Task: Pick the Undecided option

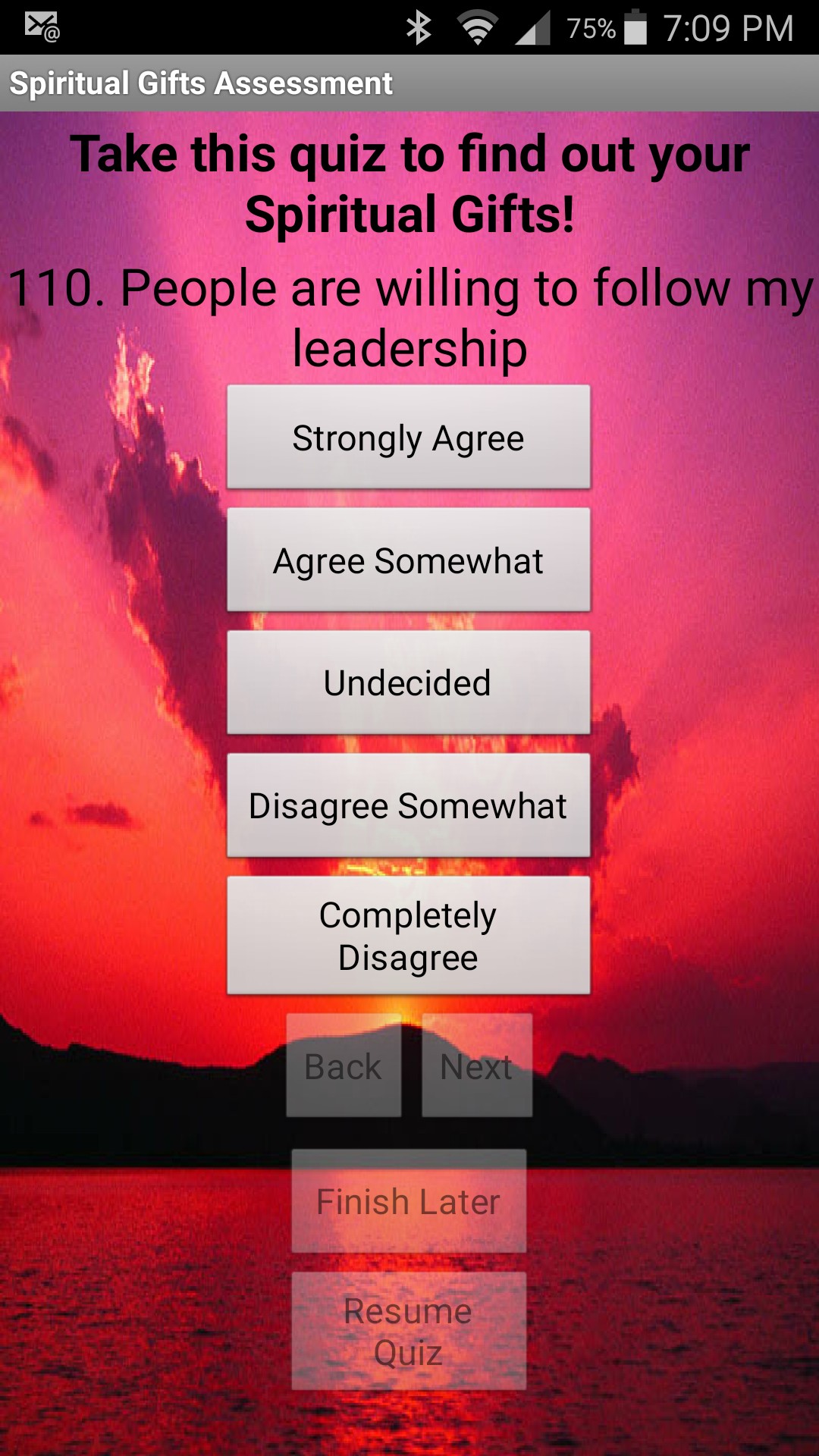Action: [x=408, y=682]
